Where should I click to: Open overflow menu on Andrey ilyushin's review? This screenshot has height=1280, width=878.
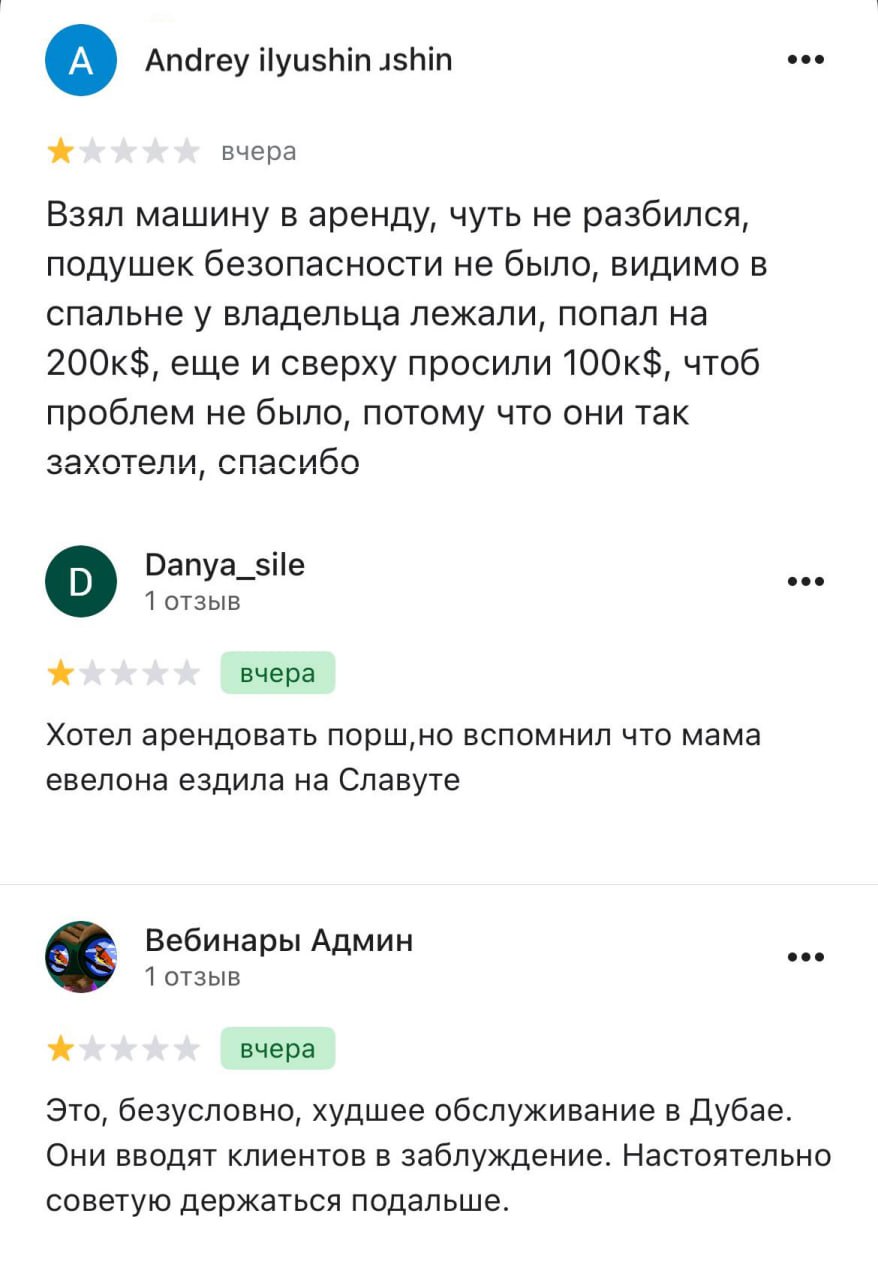(x=805, y=60)
